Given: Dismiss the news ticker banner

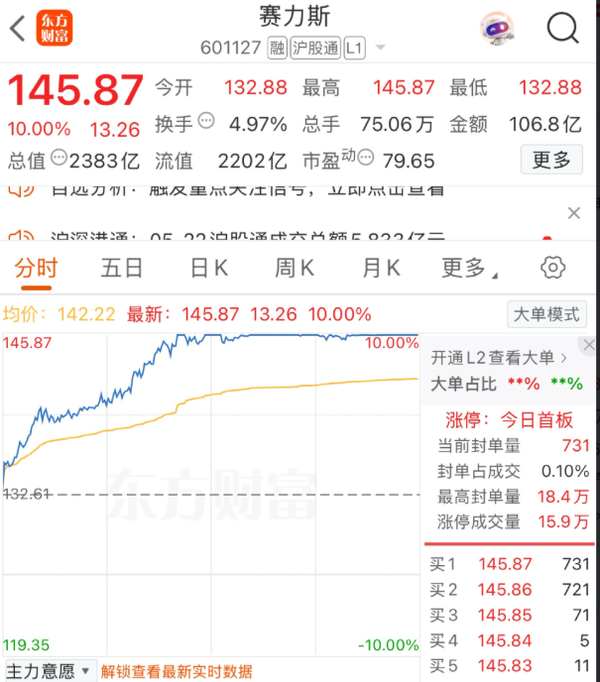Looking at the screenshot, I should point(573,213).
